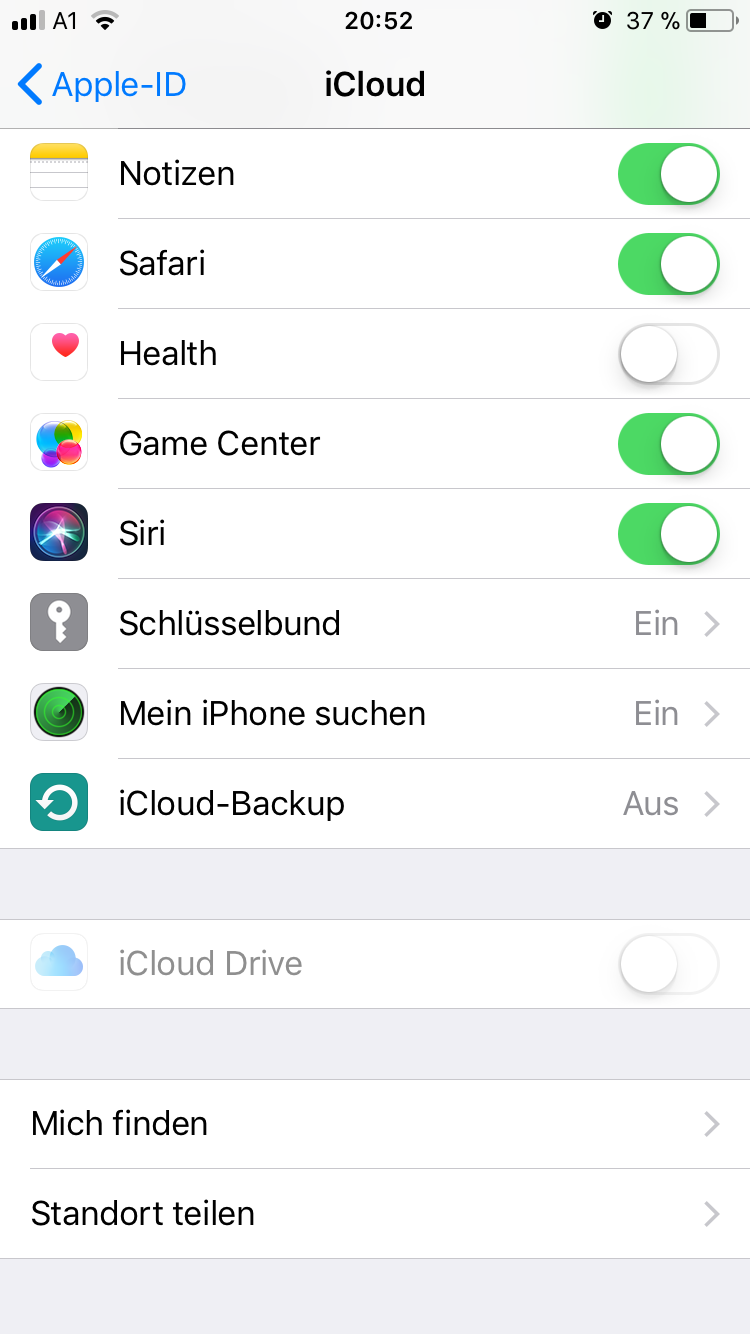Viewport: 750px width, 1334px height.
Task: Open iCloud-Backup settings
Action: [375, 804]
